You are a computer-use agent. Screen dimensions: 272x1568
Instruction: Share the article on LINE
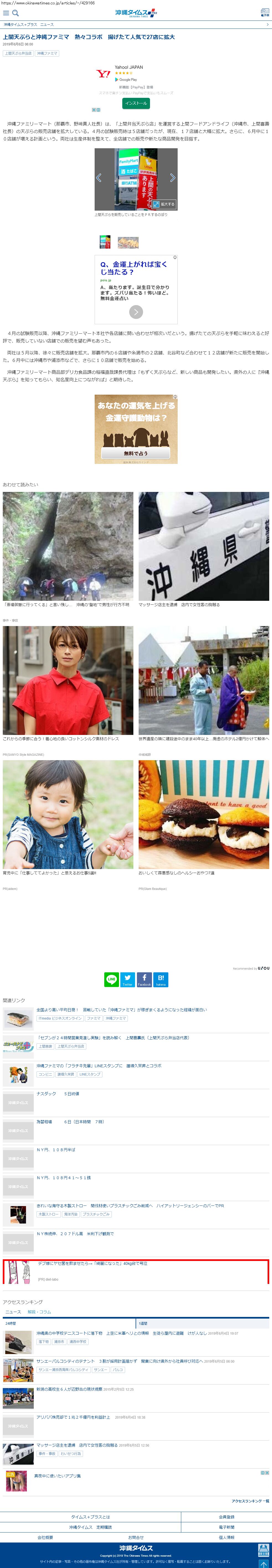tap(112, 979)
